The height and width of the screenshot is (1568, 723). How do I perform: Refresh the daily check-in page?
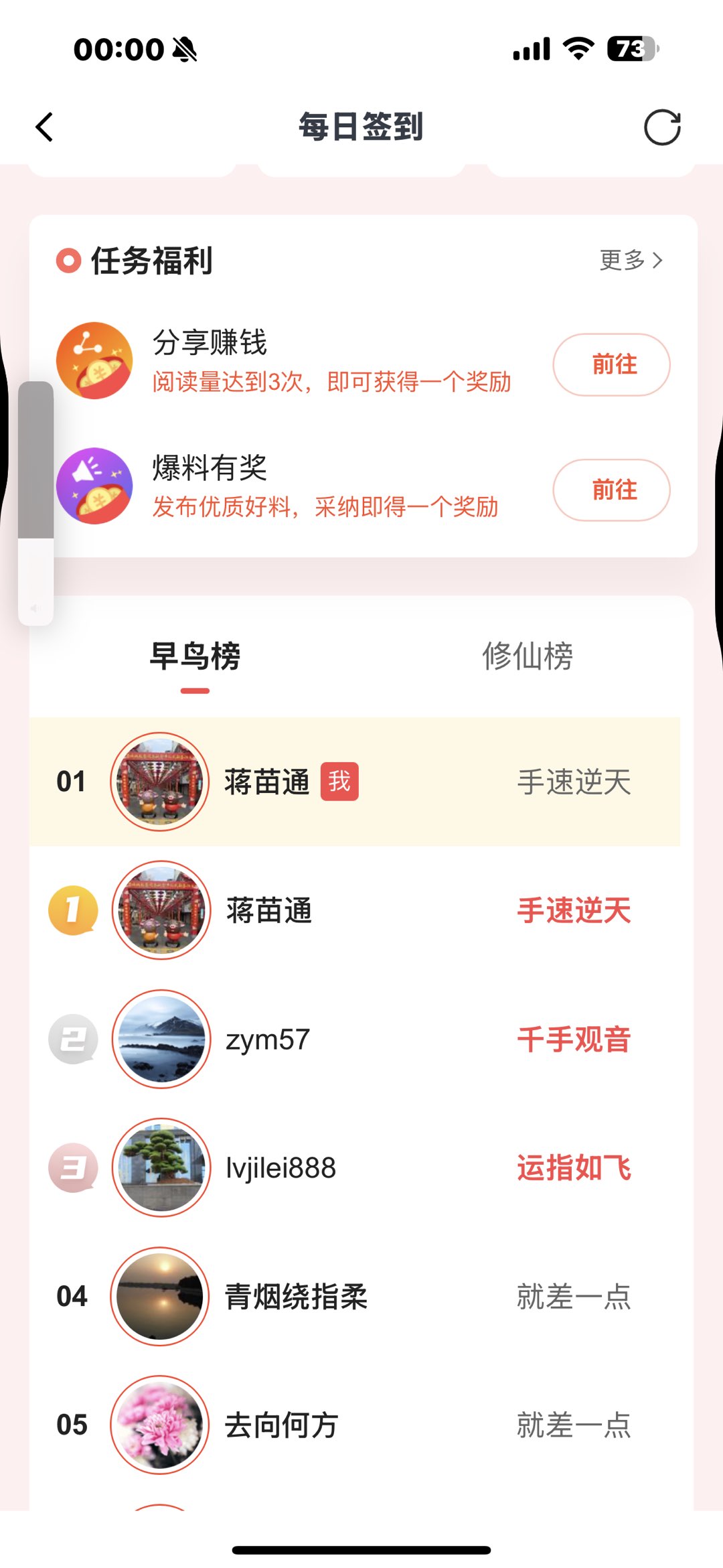(662, 127)
